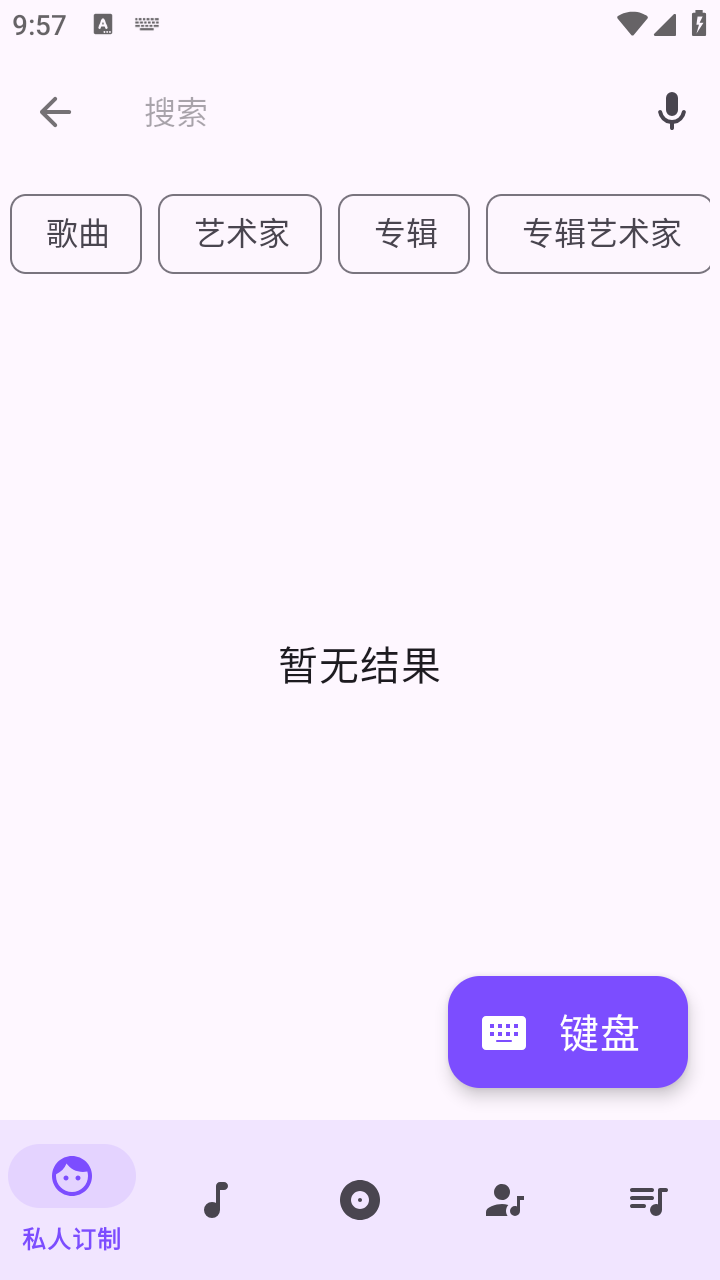Tap the microphone icon for voice search

click(671, 112)
